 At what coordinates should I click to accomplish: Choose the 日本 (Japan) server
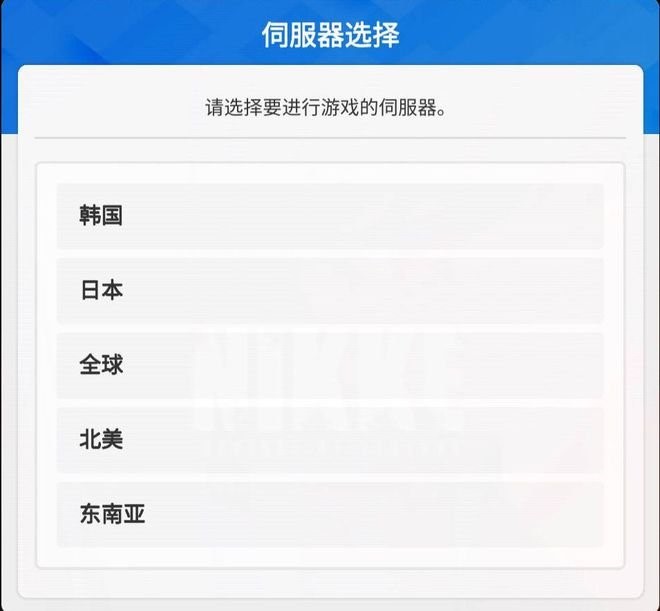[330, 290]
